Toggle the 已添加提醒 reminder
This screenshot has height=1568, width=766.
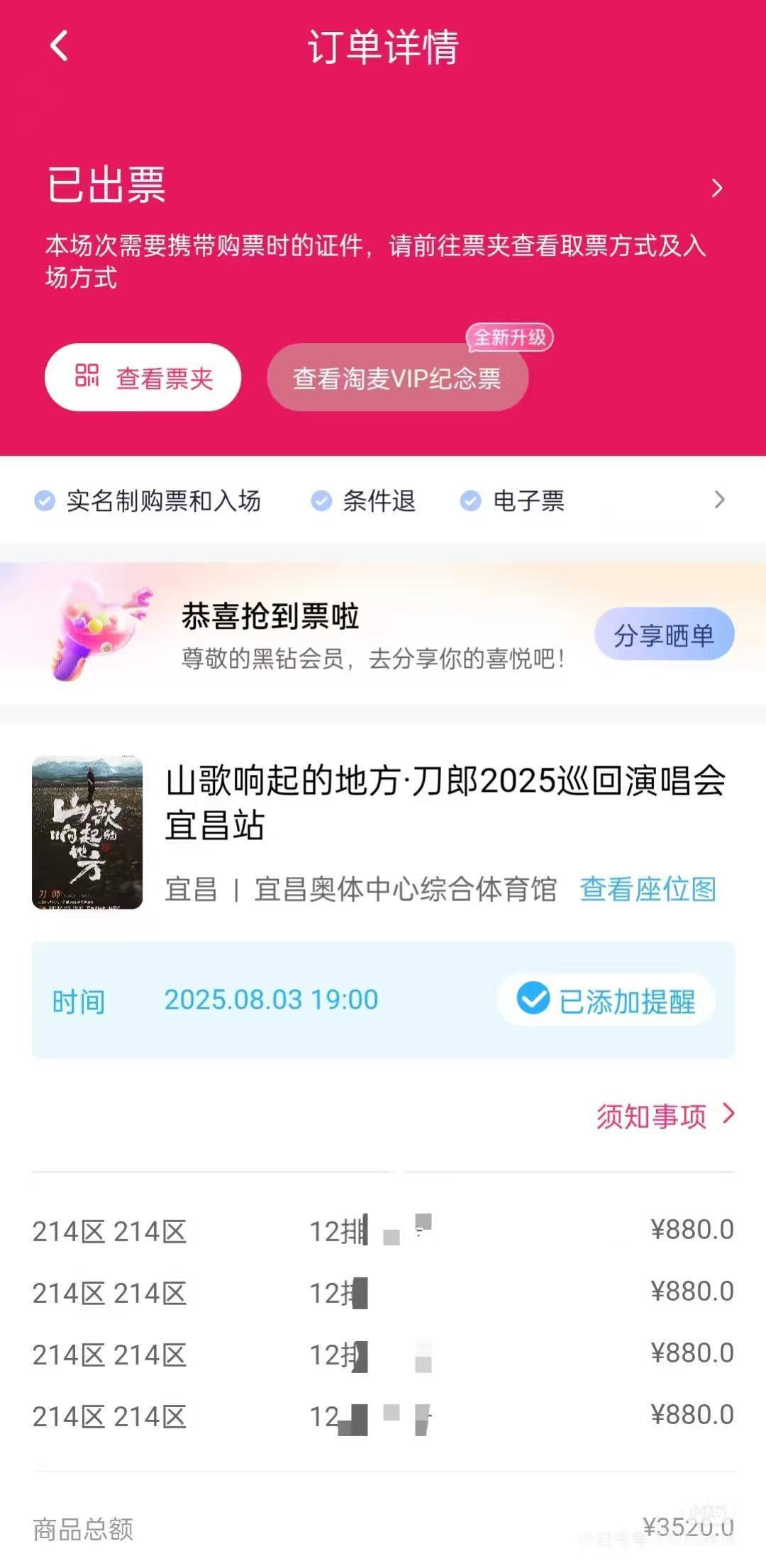click(x=606, y=1000)
